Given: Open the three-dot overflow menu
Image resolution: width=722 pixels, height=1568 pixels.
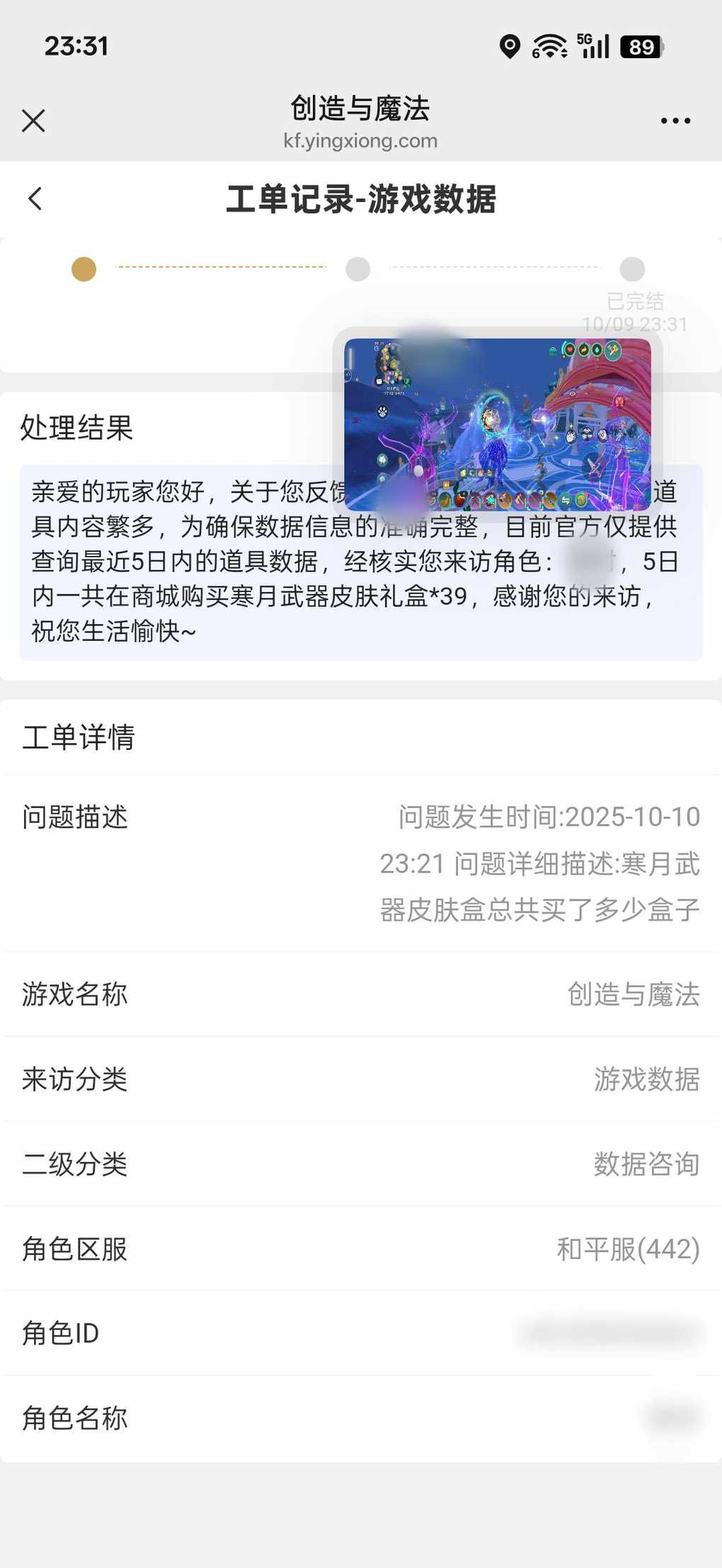Looking at the screenshot, I should tap(675, 121).
